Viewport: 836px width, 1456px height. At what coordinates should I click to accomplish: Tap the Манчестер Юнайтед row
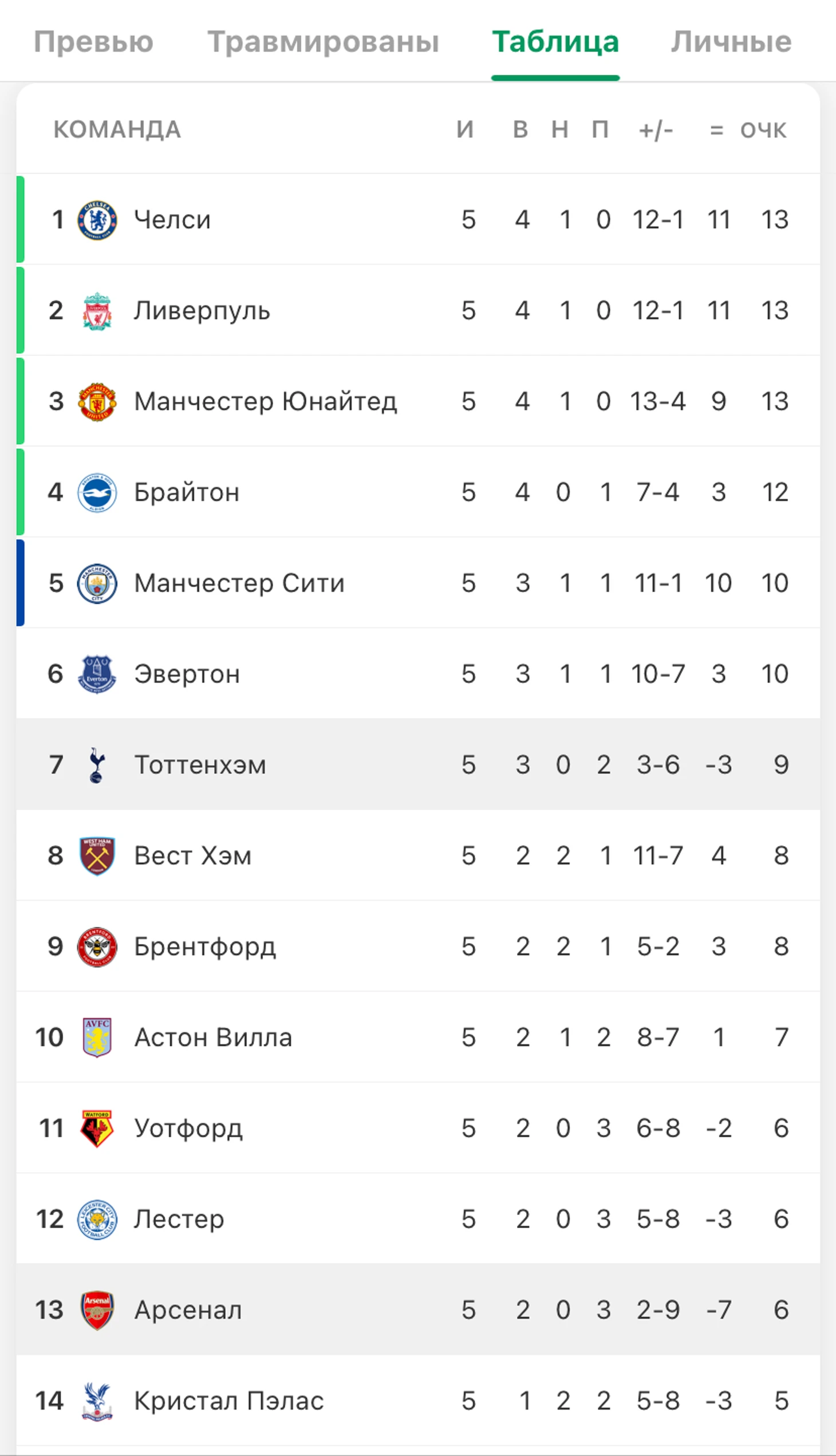pos(418,401)
